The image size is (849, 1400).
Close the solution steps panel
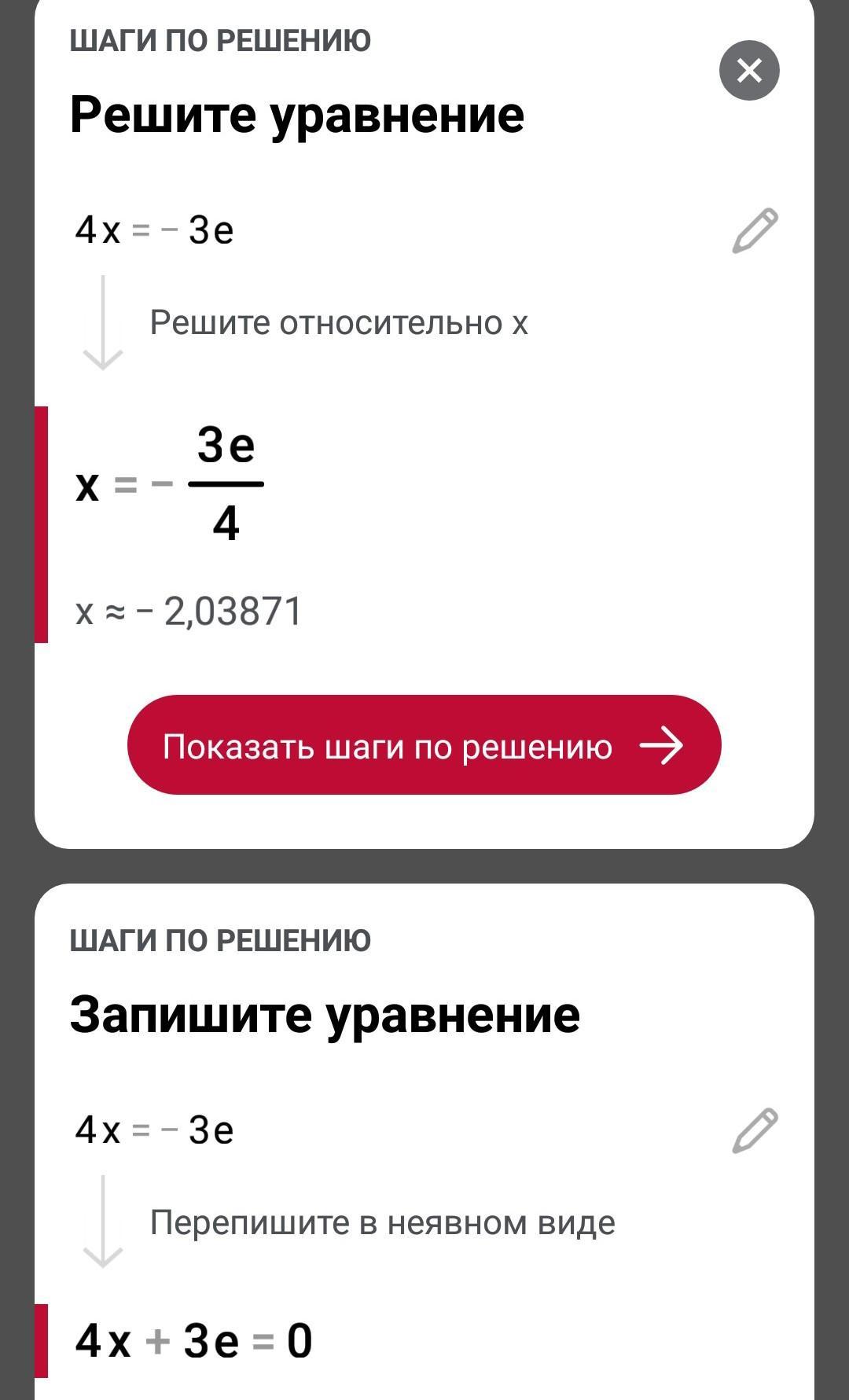749,70
